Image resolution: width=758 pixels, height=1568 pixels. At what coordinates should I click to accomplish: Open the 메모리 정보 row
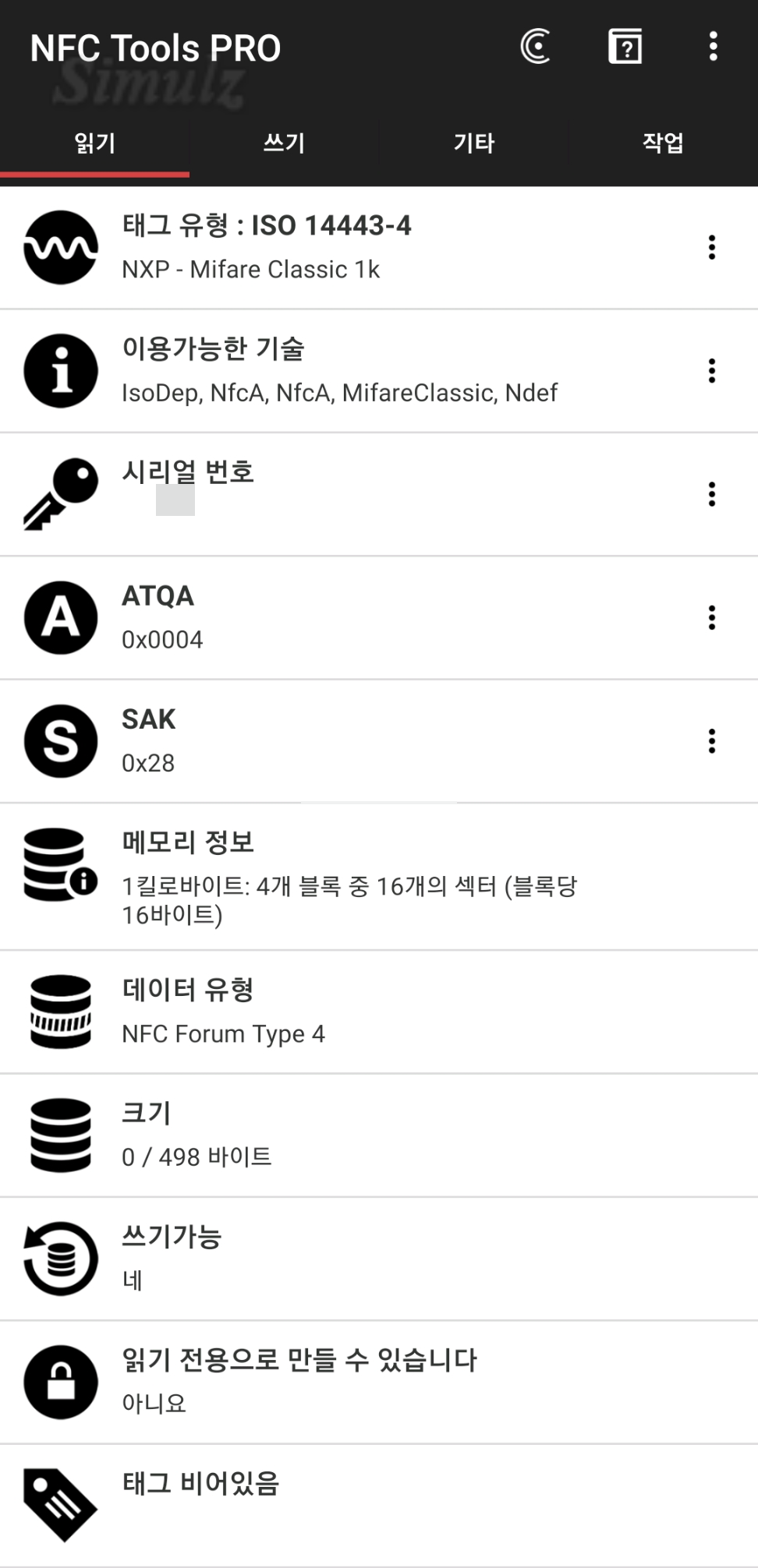pos(379,877)
